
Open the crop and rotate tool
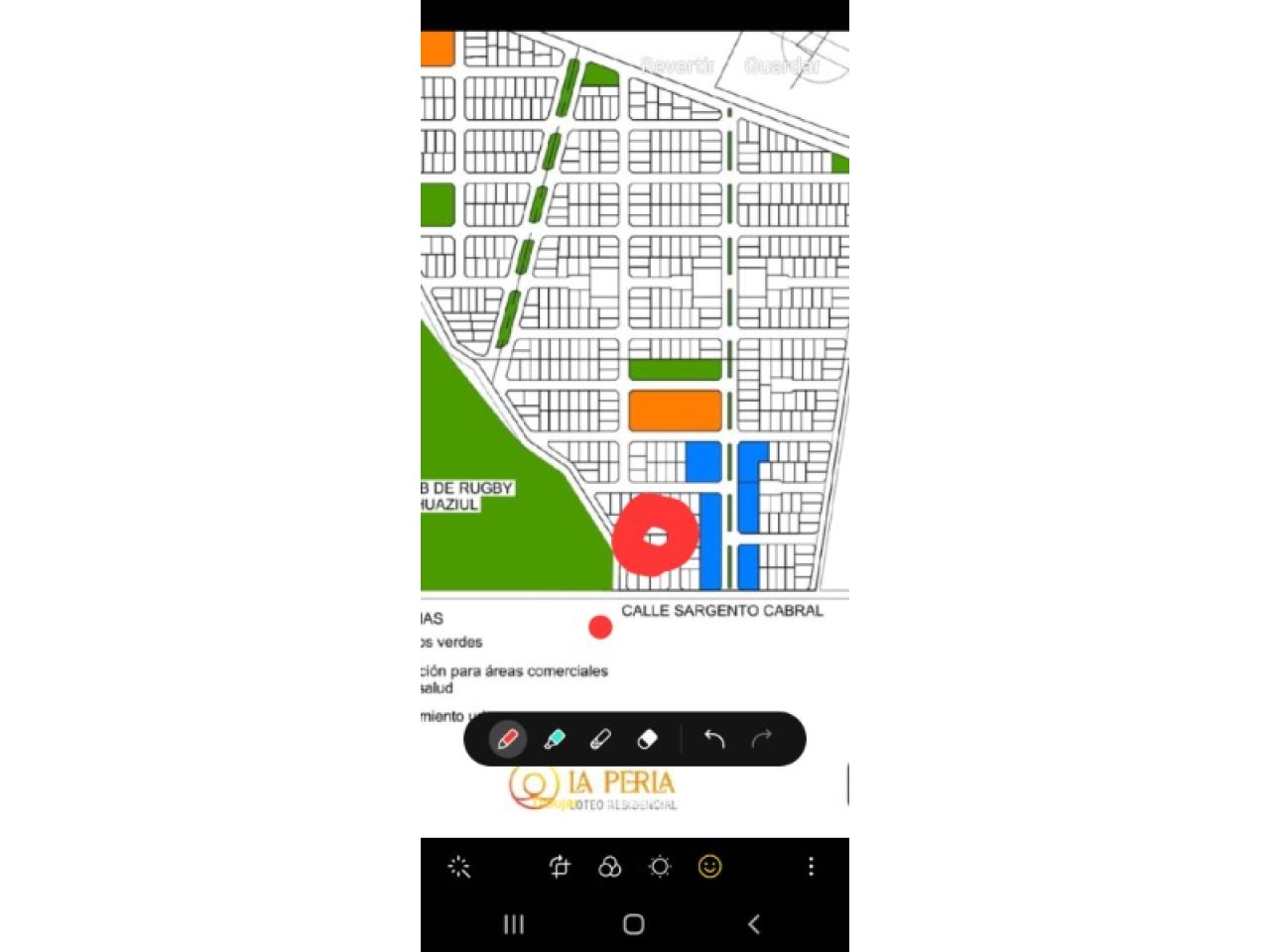pos(560,867)
